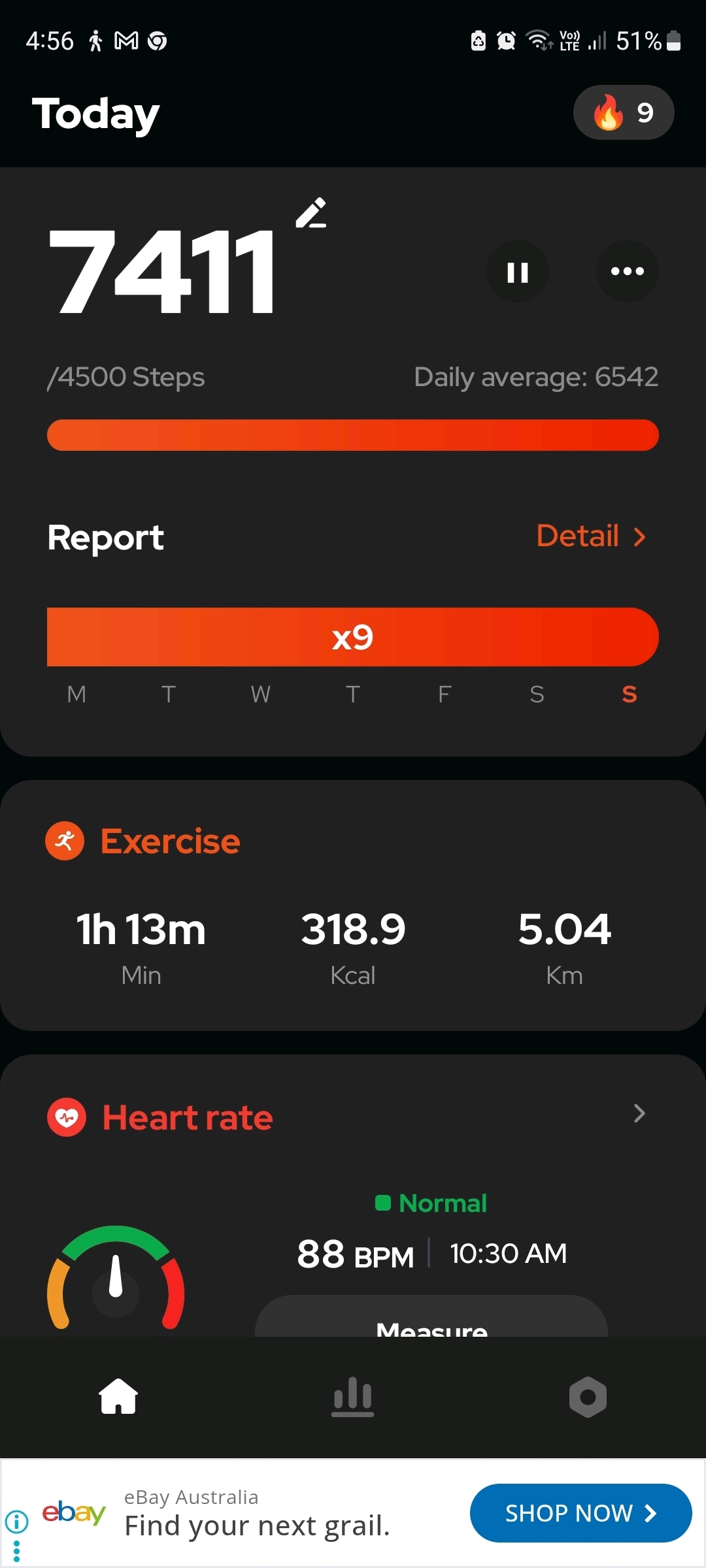Screen dimensions: 706x1568
Task: Switch to the statistics chart tab
Action: [353, 1396]
